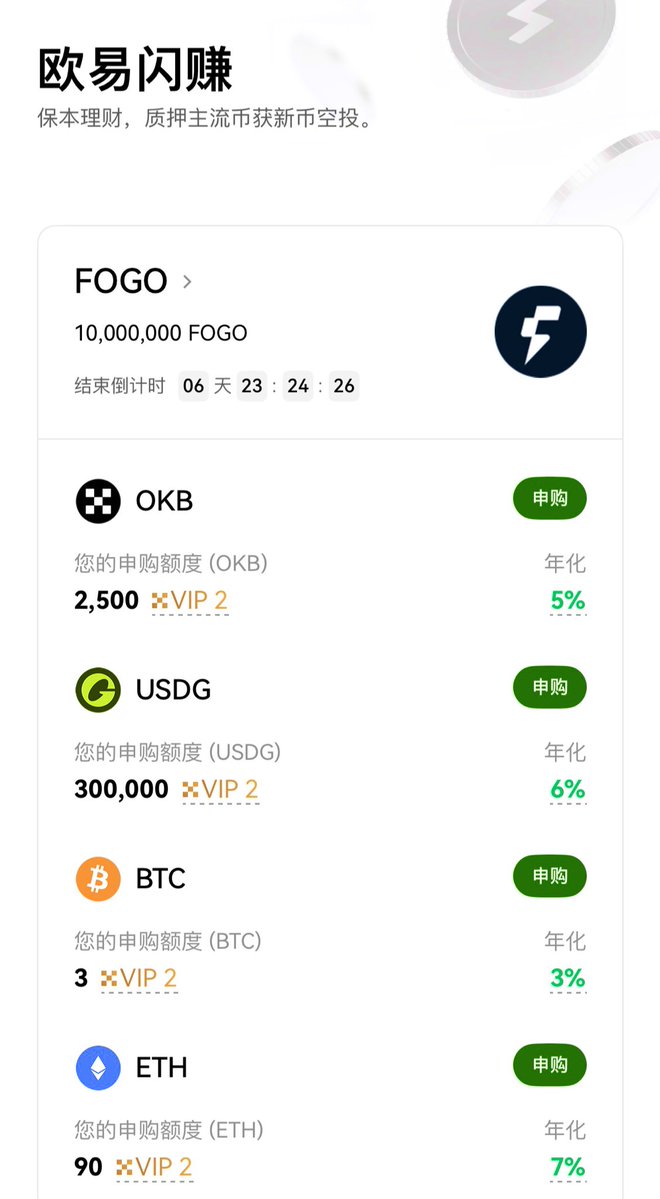Tap 申购 for OKB
This screenshot has width=660, height=1199.
(549, 499)
